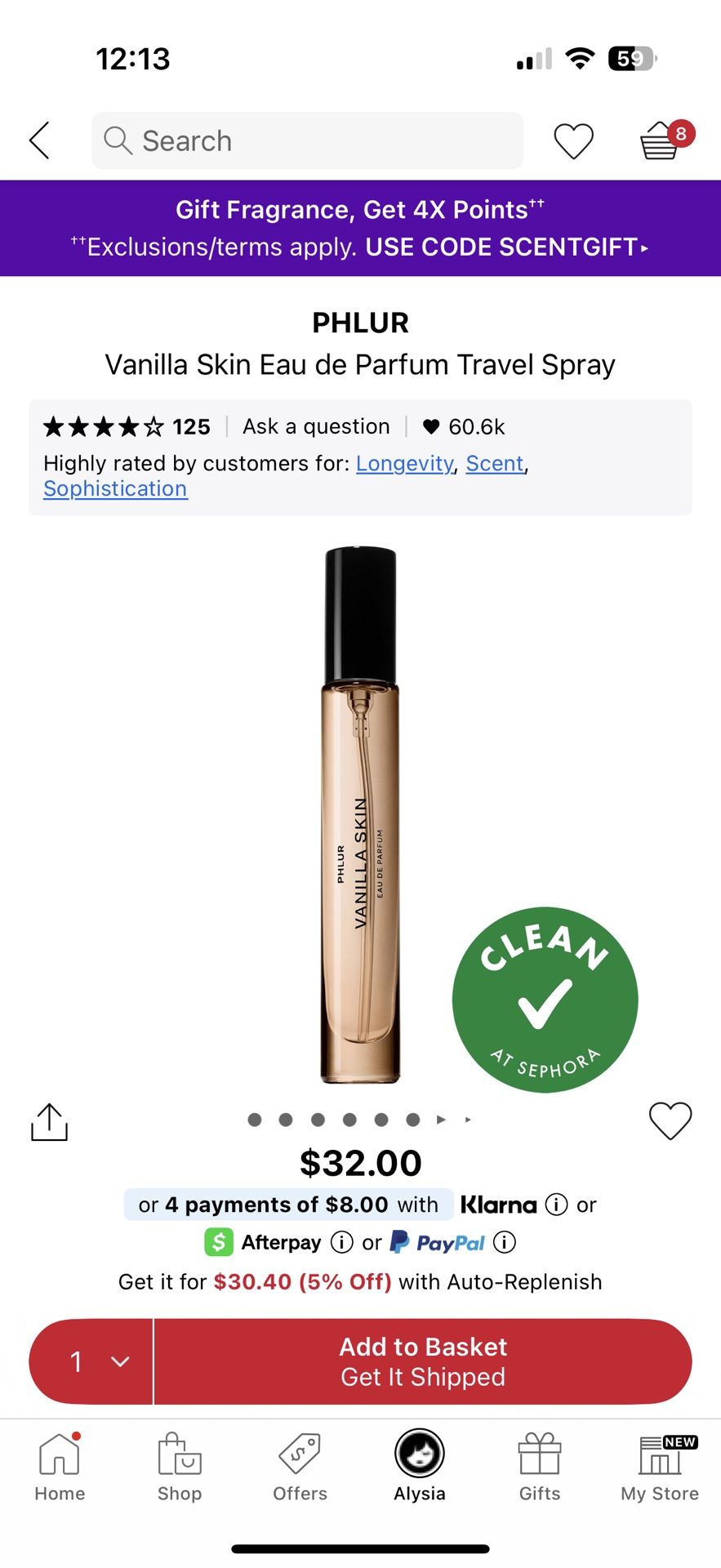
Task: Open the Longevity review highlight link
Action: click(404, 463)
